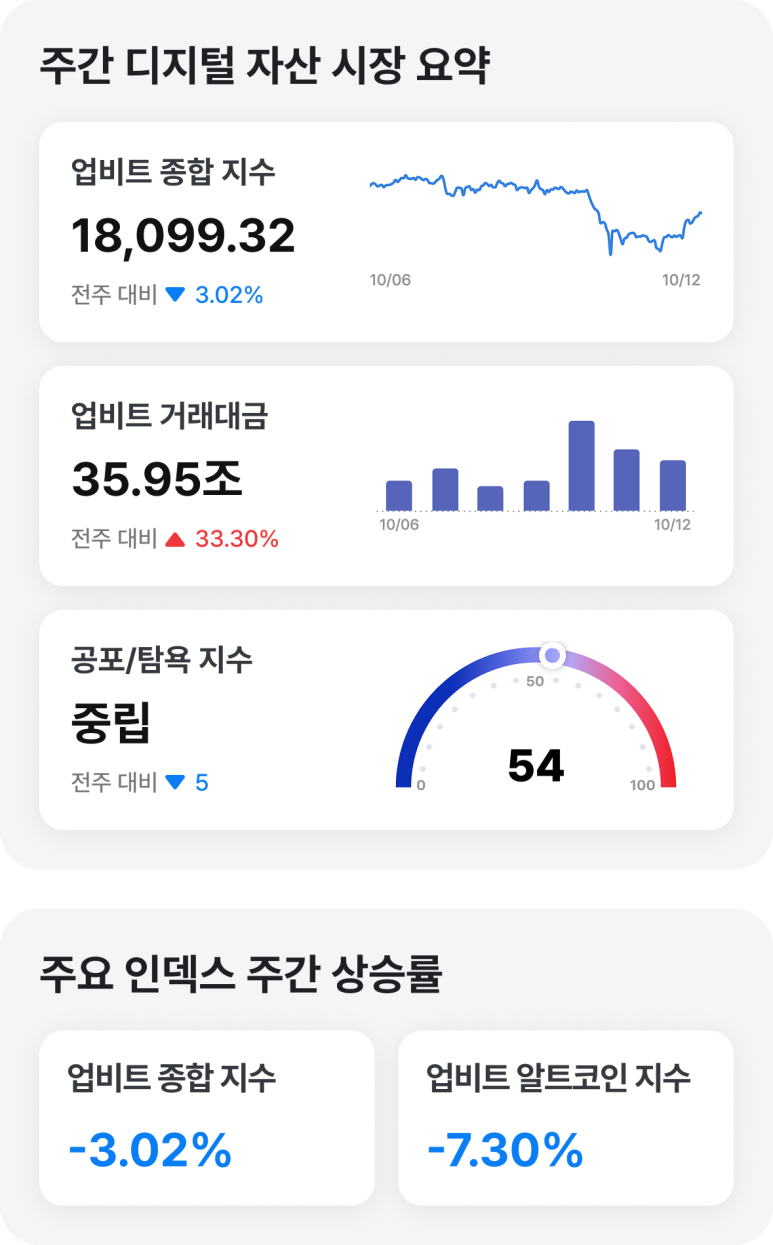The image size is (773, 1245).
Task: Toggle the 업비트 종합 지수 summary card
Action: pos(386,228)
